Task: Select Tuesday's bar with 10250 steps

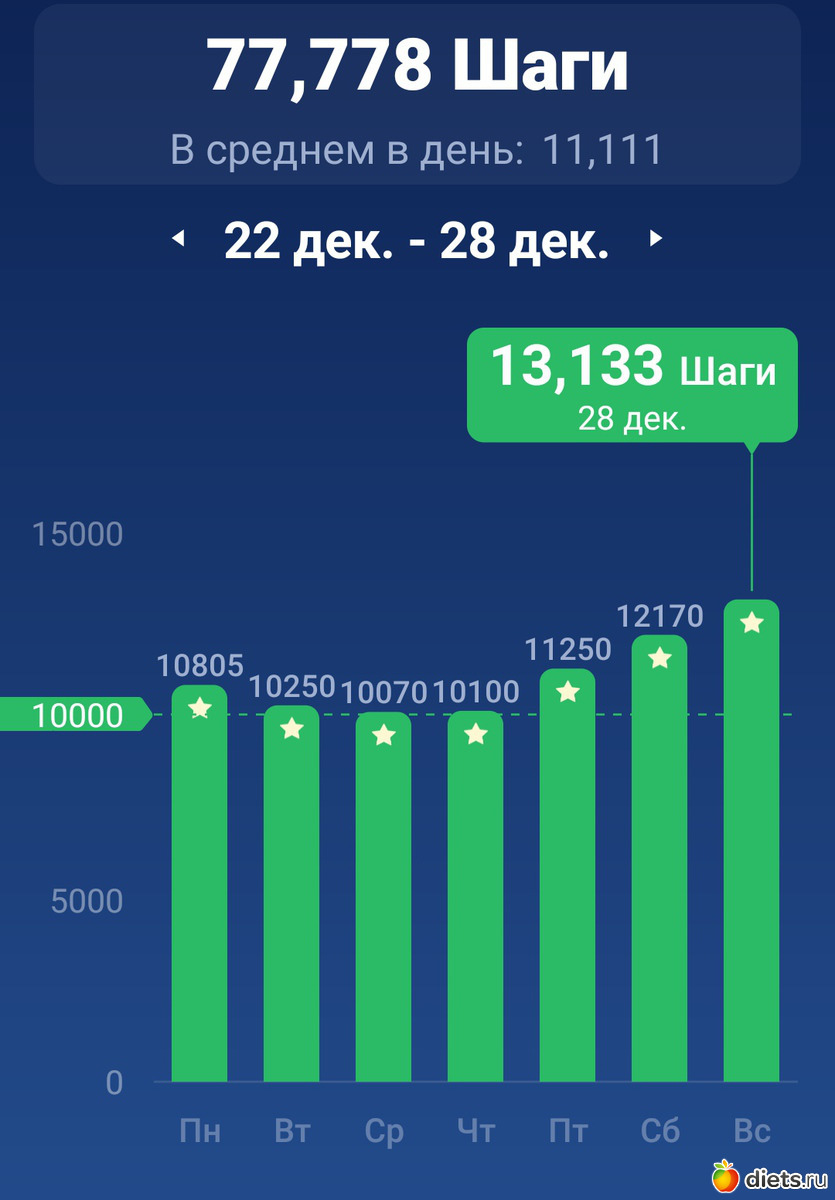Action: 291,895
